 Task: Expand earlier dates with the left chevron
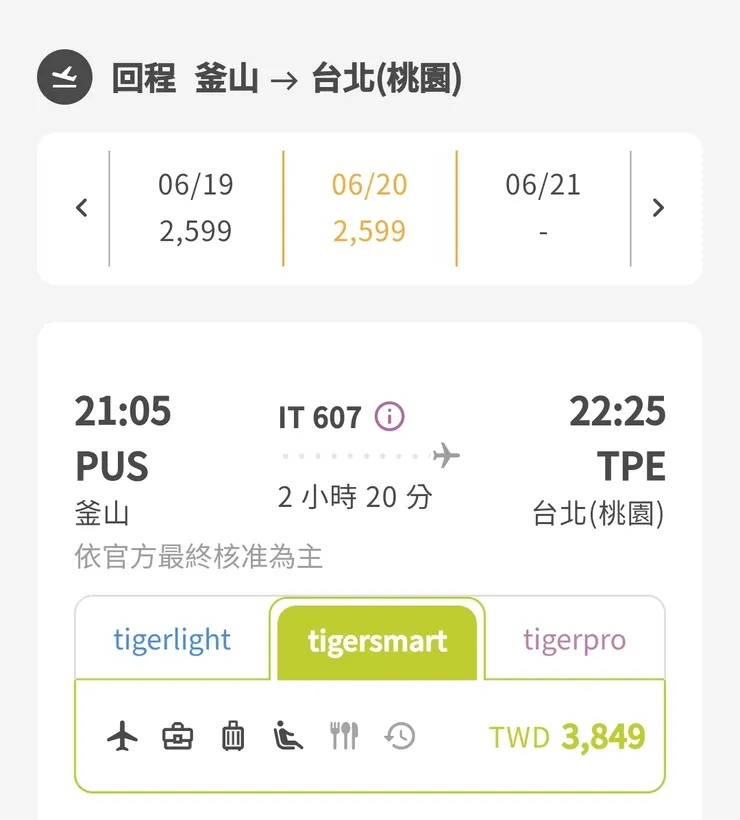[81, 207]
